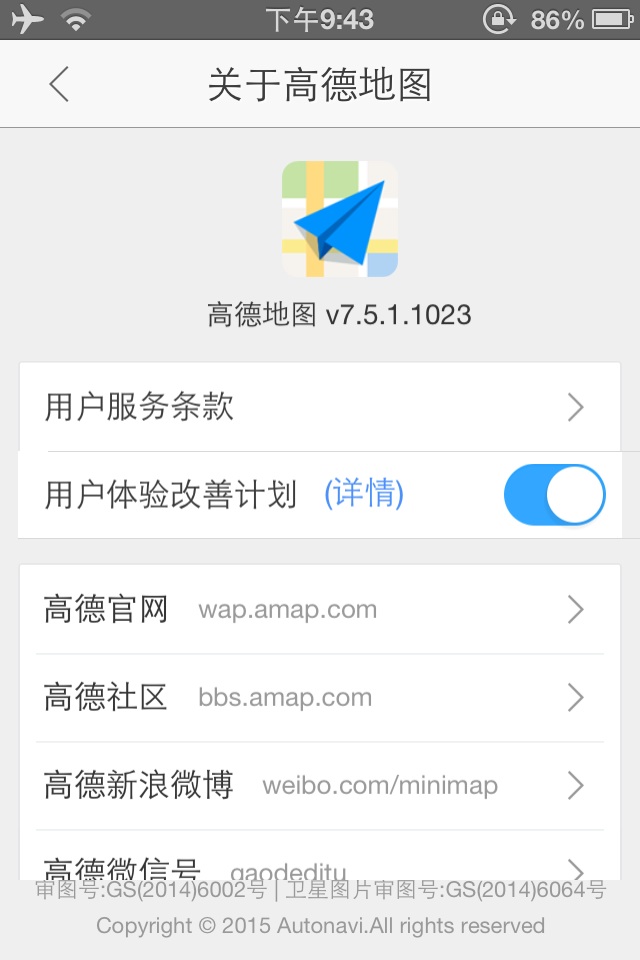The width and height of the screenshot is (640, 960).
Task: Open the 用户服务条款 row
Action: point(320,407)
